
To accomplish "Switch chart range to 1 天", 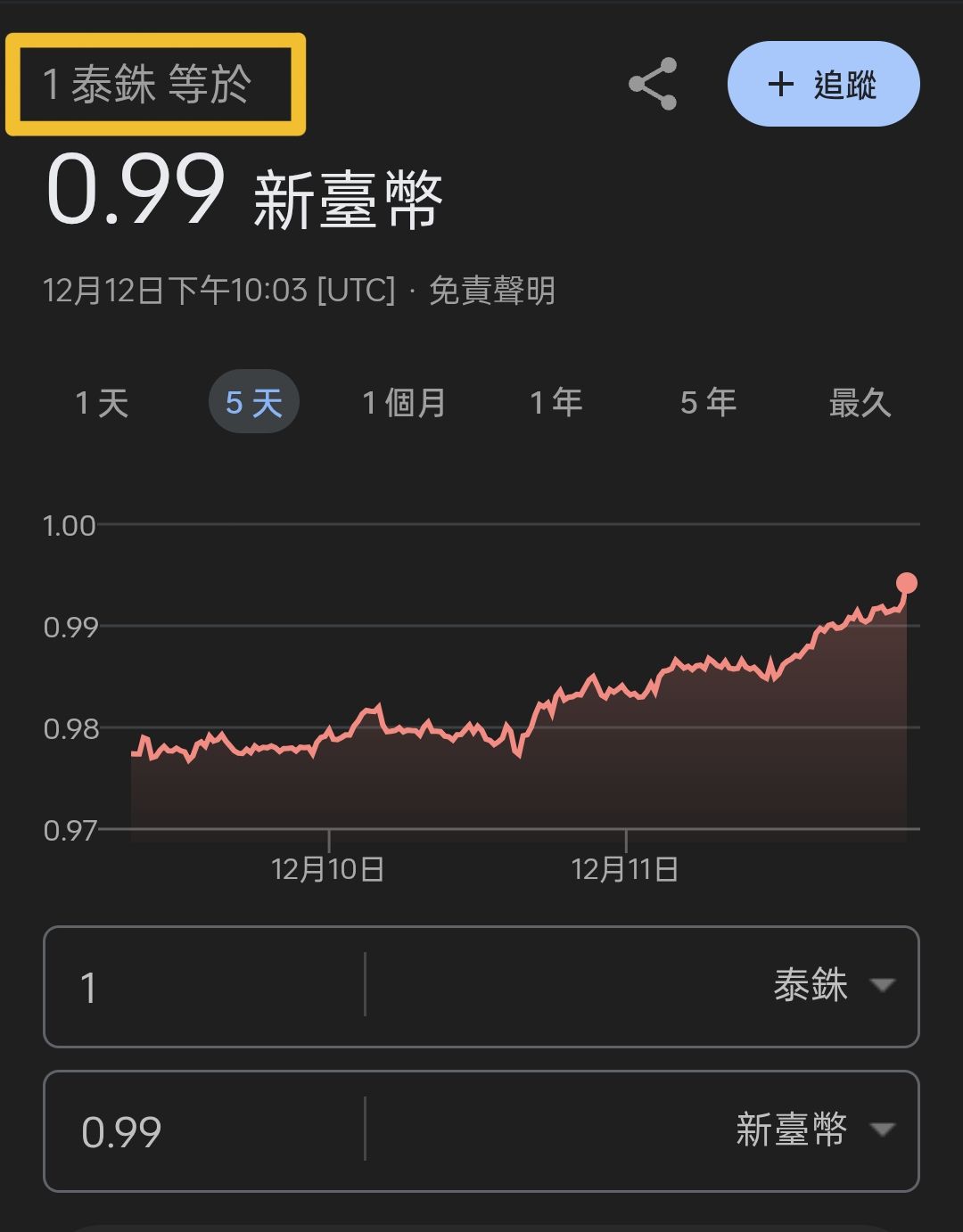I will click(103, 403).
